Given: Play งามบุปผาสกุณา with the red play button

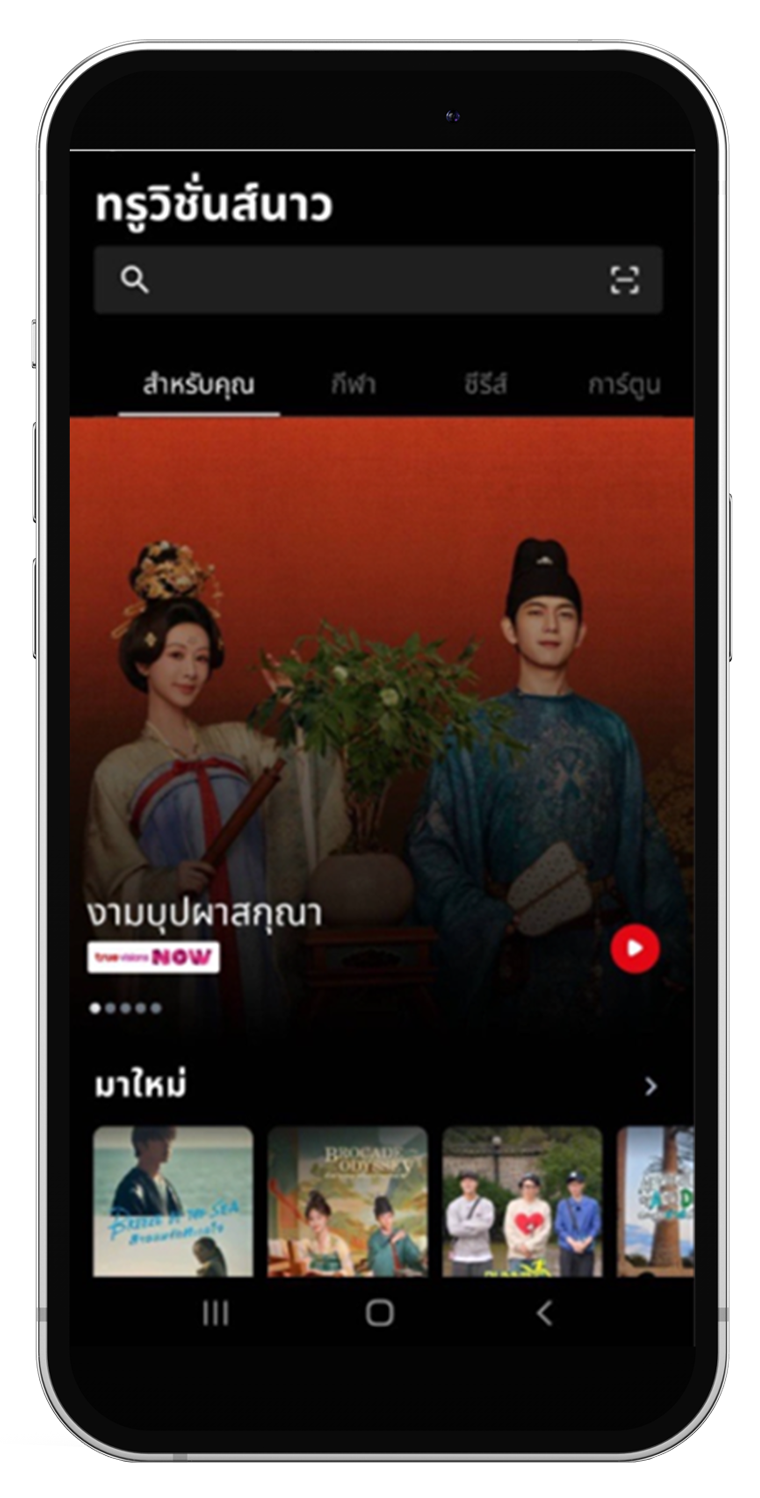Looking at the screenshot, I should point(635,948).
